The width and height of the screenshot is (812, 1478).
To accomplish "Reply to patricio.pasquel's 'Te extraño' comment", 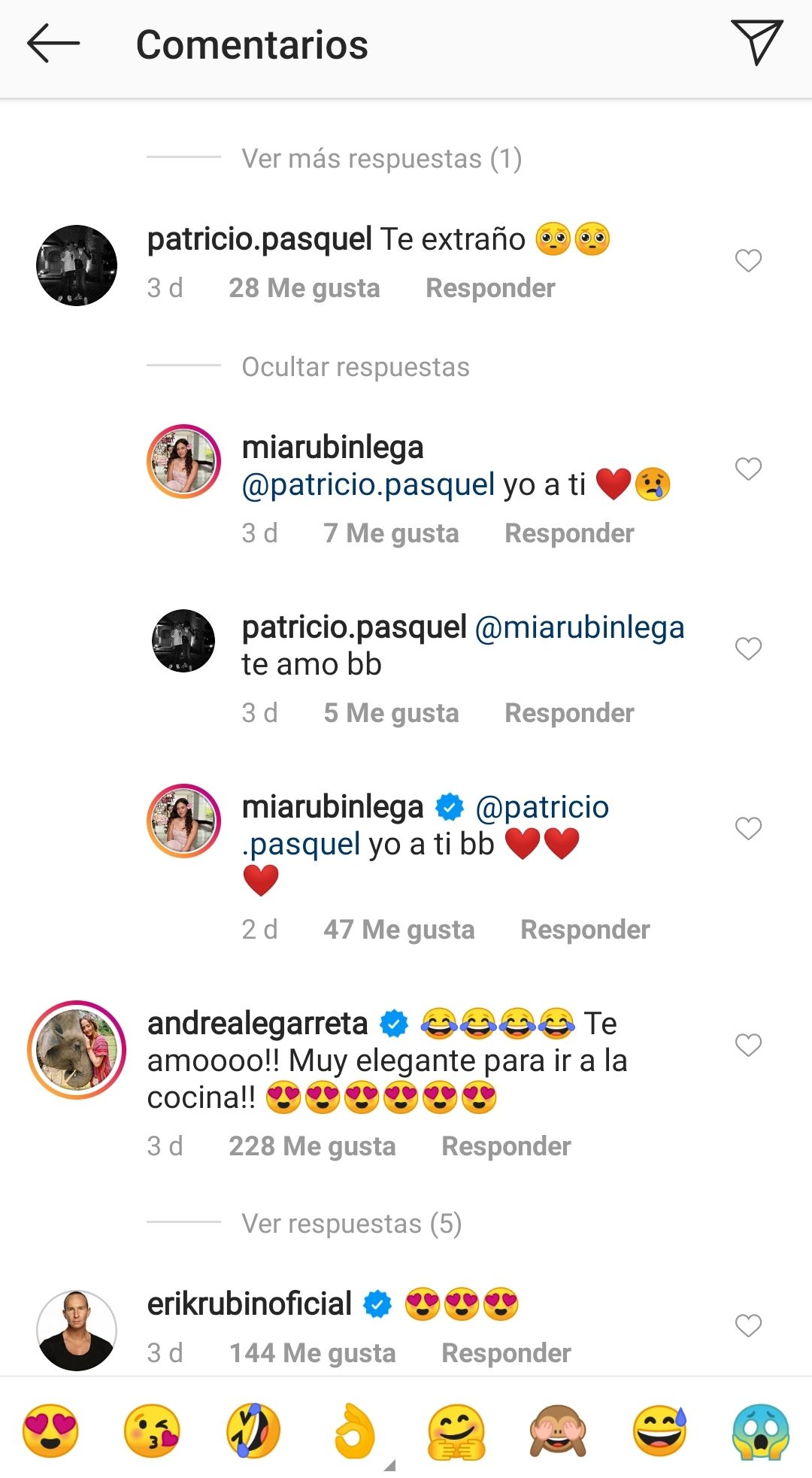I will tap(490, 288).
